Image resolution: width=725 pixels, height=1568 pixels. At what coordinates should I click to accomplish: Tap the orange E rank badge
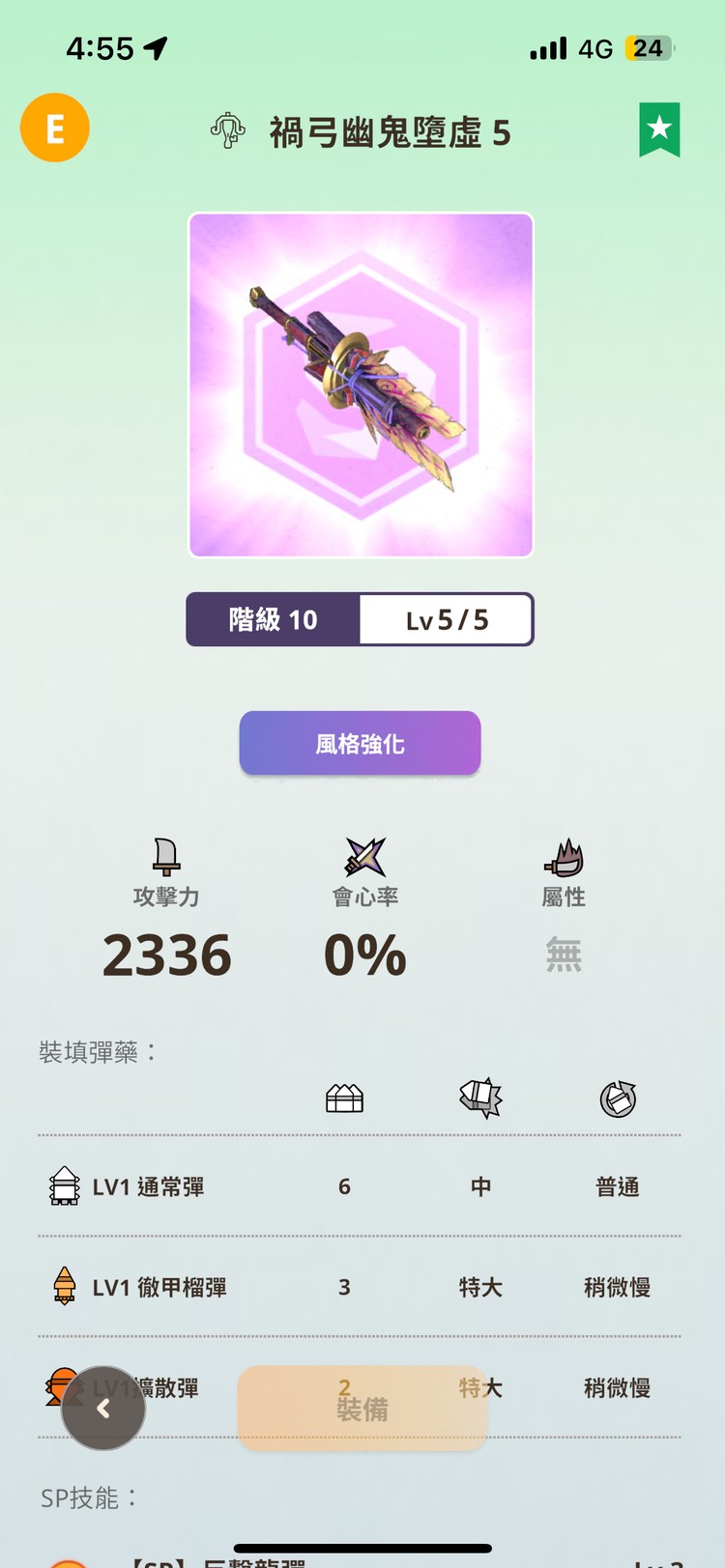(54, 127)
